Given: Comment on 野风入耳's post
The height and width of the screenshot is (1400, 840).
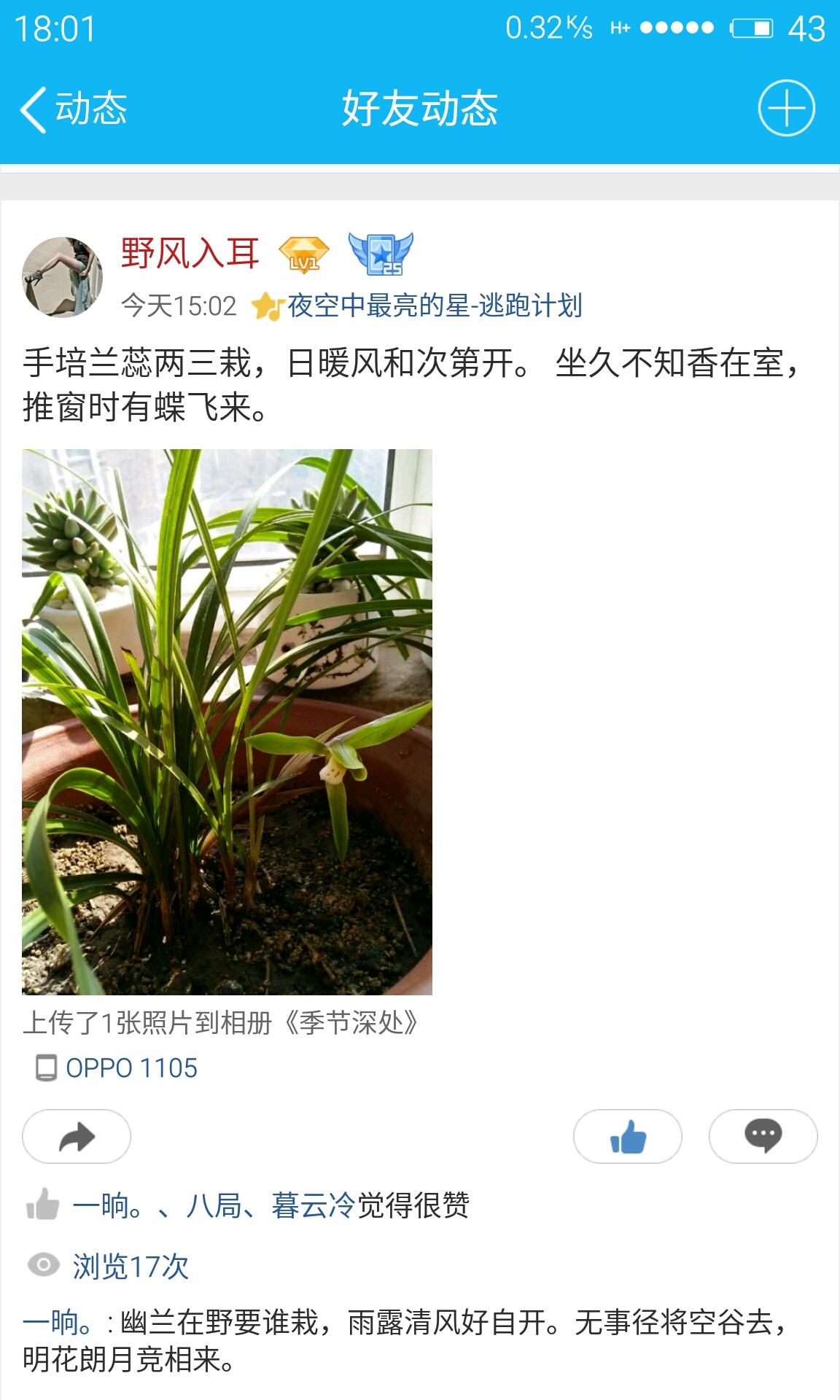Looking at the screenshot, I should 763,1136.
